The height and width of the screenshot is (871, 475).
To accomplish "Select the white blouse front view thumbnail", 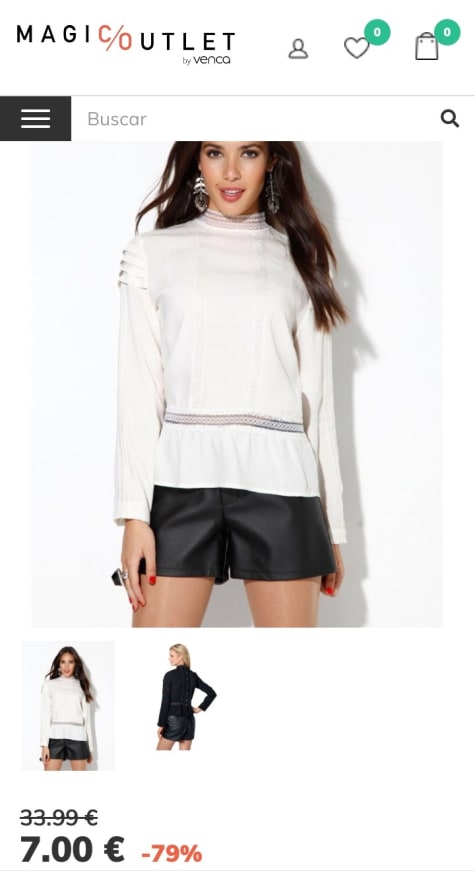I will 68,706.
